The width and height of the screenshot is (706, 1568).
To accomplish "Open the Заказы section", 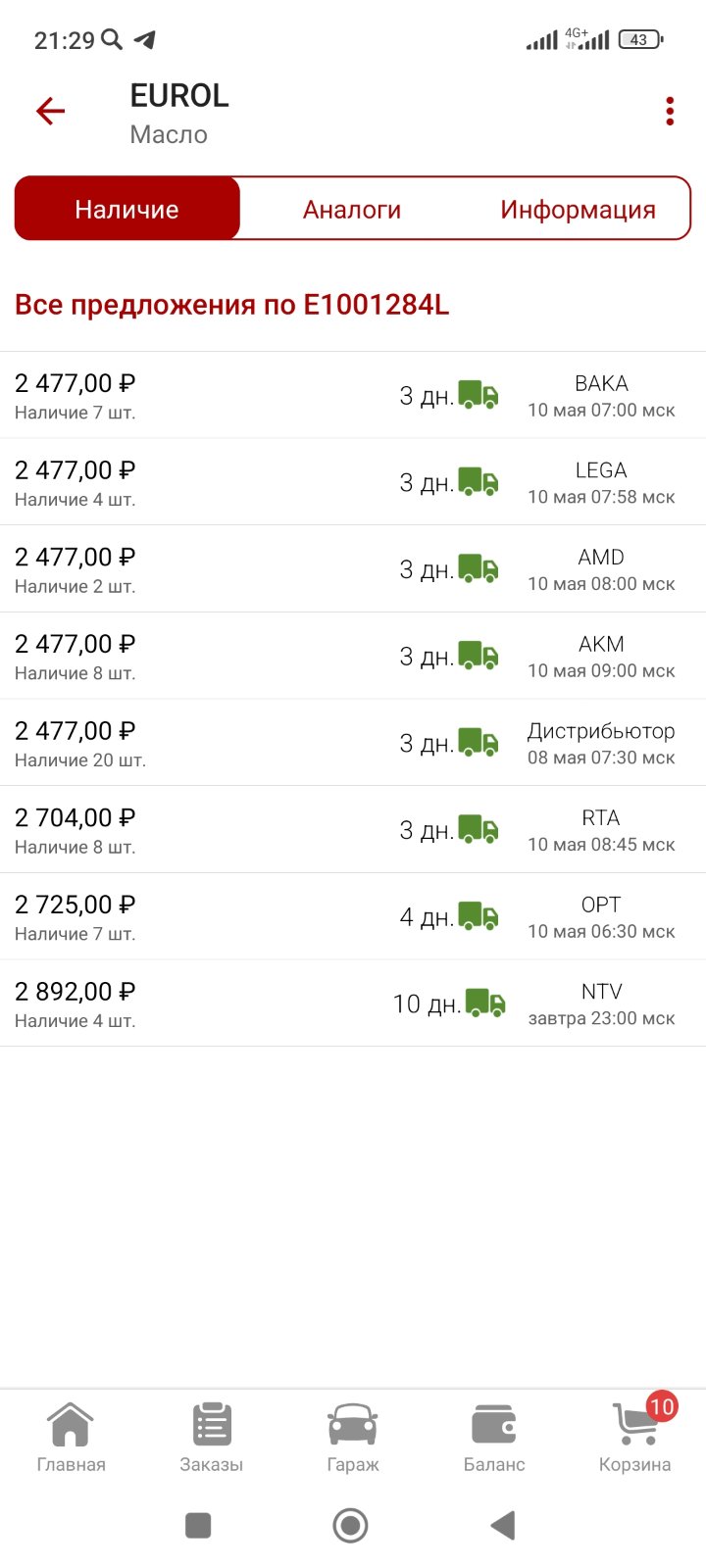I will [212, 1438].
